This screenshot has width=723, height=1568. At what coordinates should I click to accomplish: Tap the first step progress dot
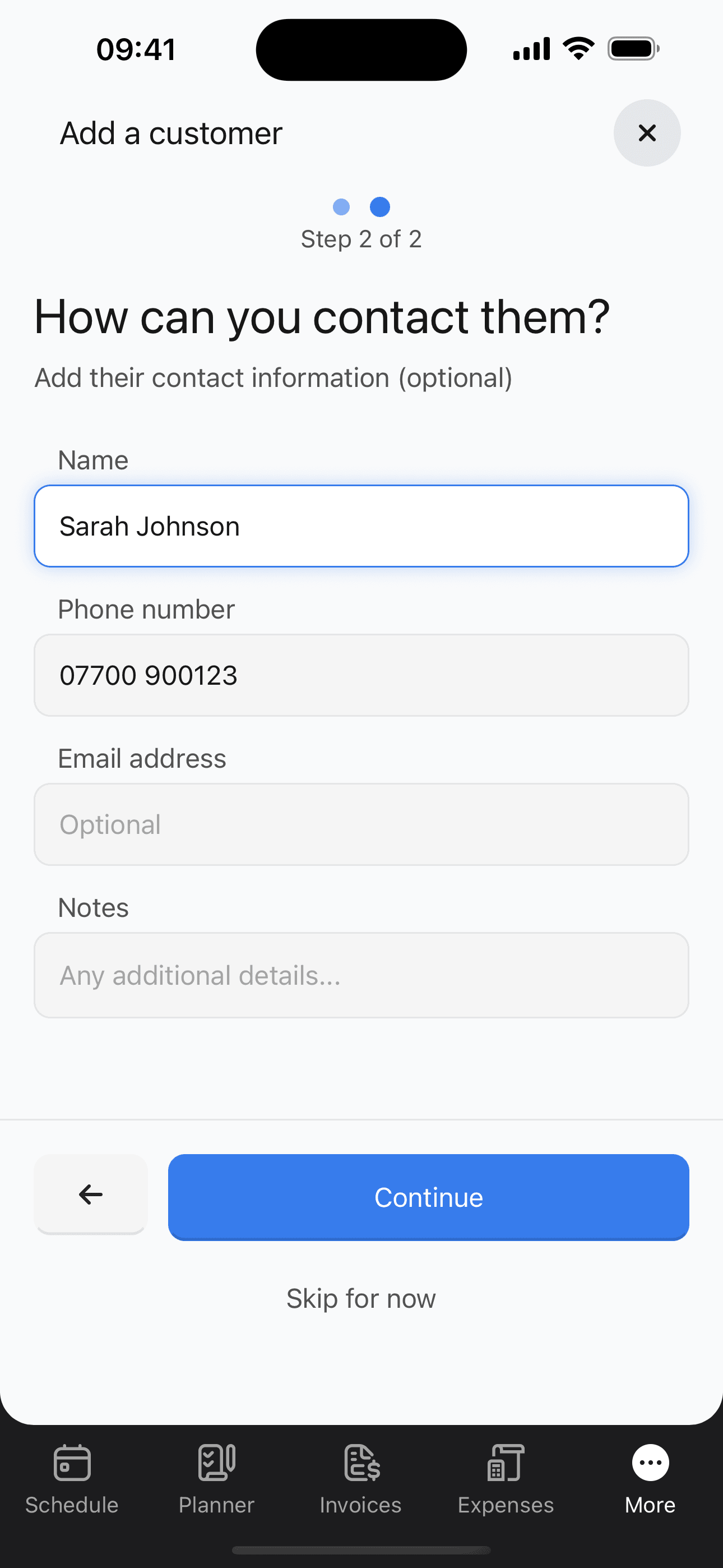(341, 207)
